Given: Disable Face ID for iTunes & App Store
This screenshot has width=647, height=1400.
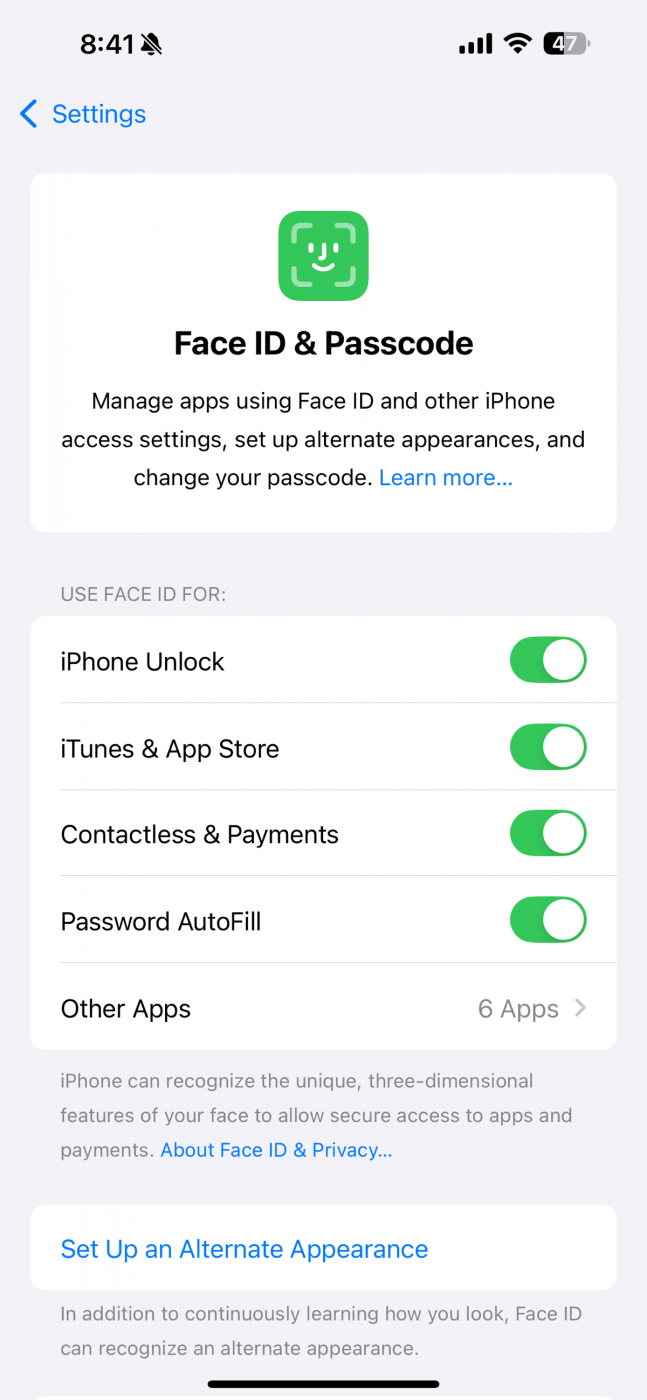Looking at the screenshot, I should click(x=548, y=747).
